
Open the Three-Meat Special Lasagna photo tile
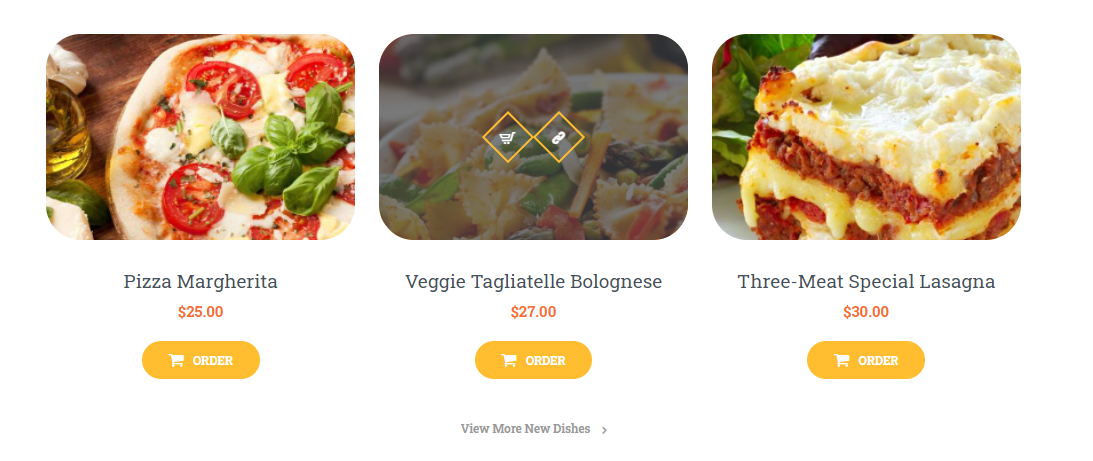click(866, 137)
